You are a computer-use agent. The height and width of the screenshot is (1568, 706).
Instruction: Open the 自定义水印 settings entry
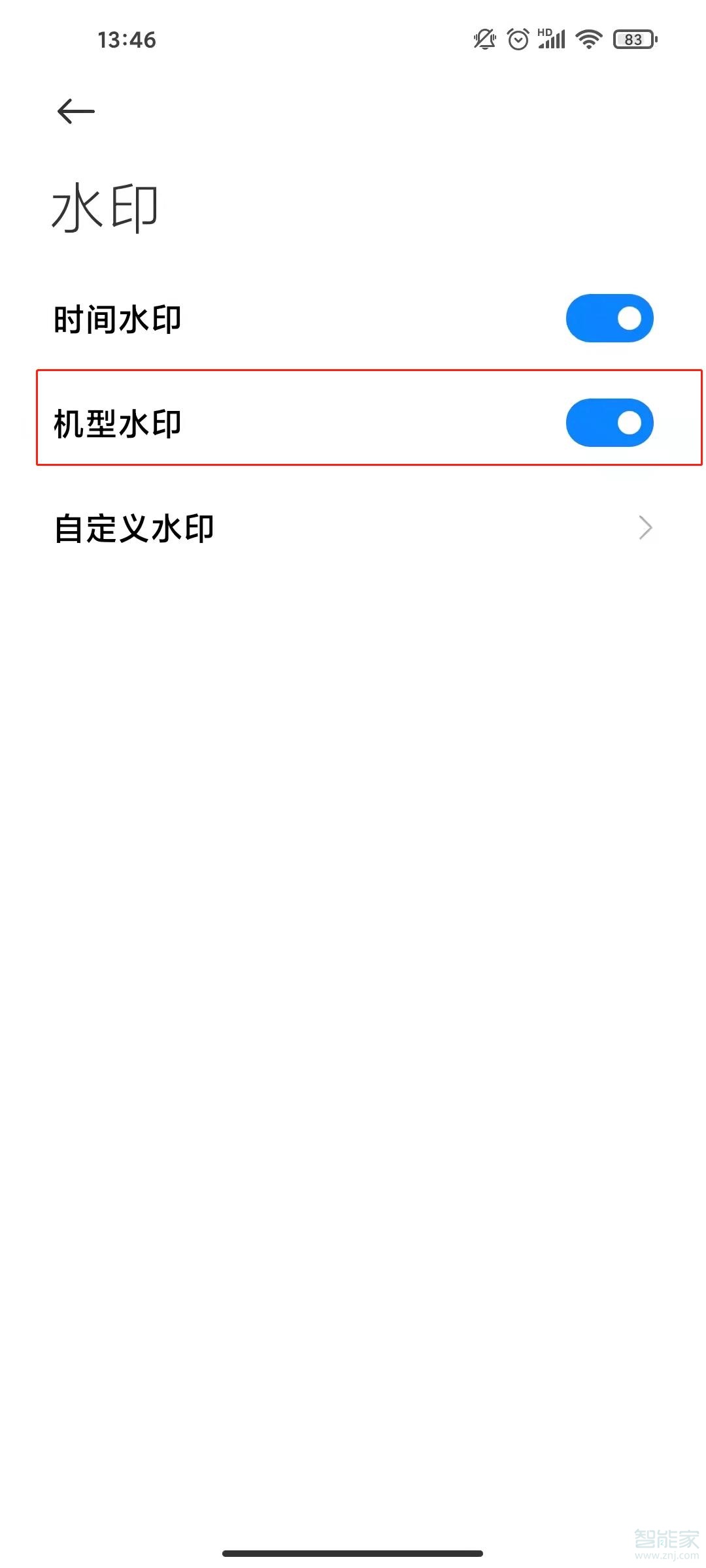[x=135, y=527]
